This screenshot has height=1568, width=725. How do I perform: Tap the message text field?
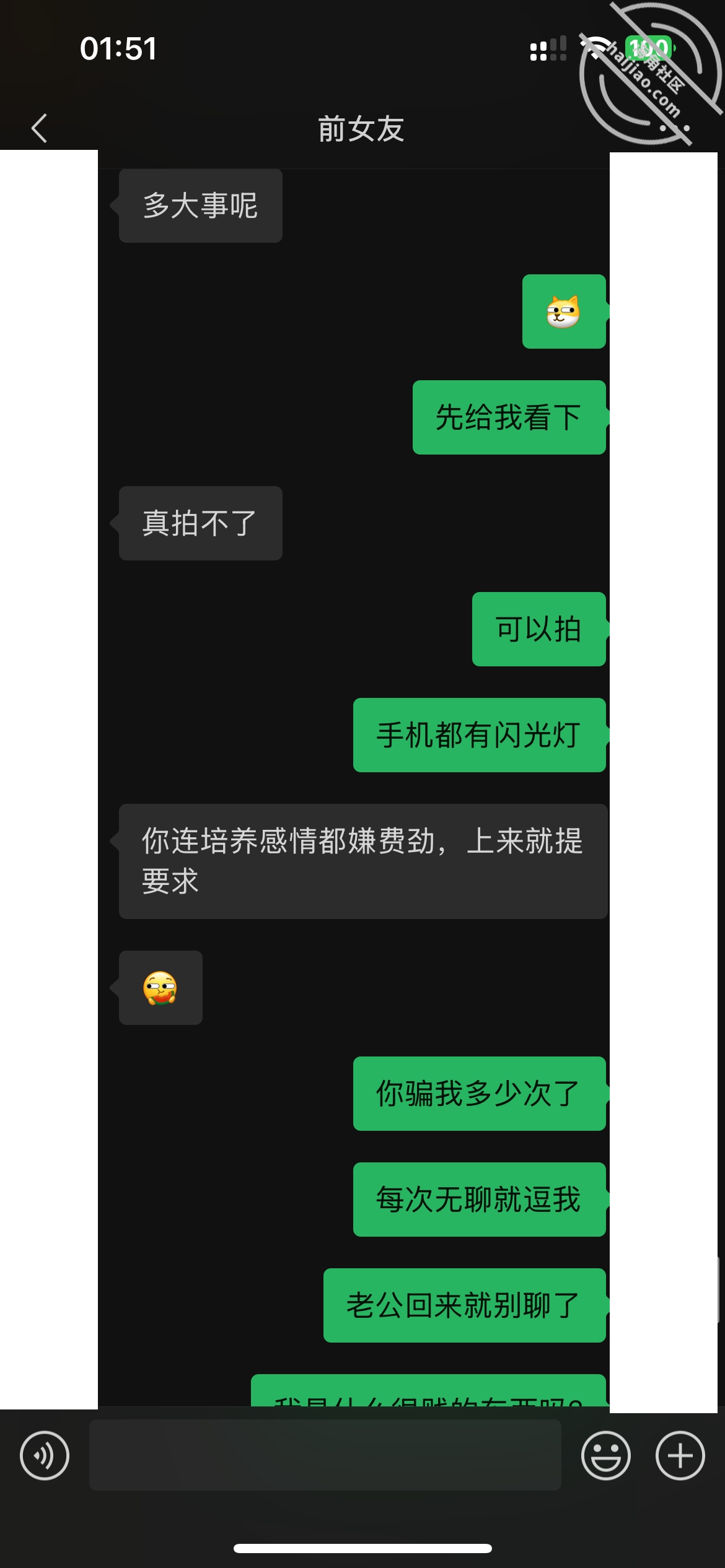(x=325, y=1455)
